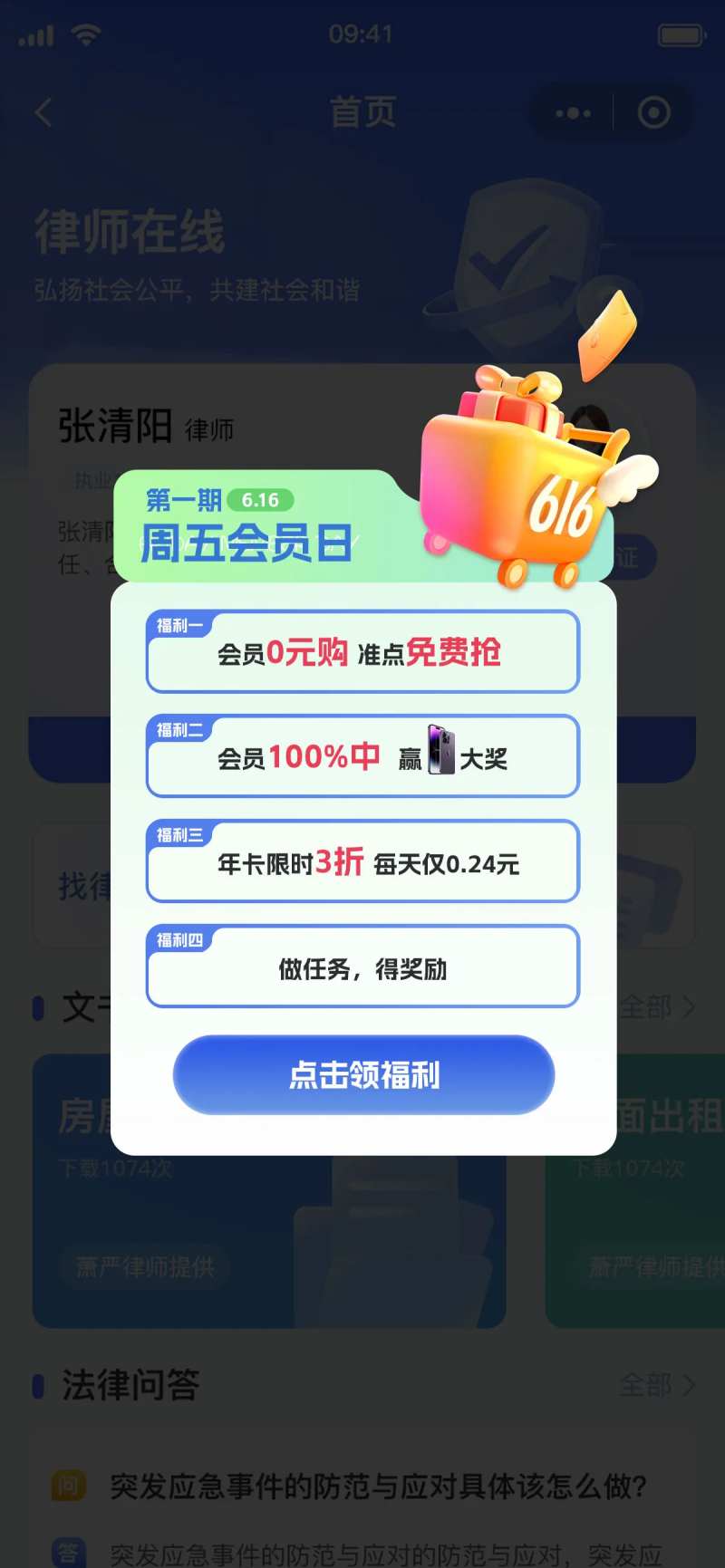The image size is (725, 1568).
Task: Tap the battery indicator in the status bar
Action: 681,36
